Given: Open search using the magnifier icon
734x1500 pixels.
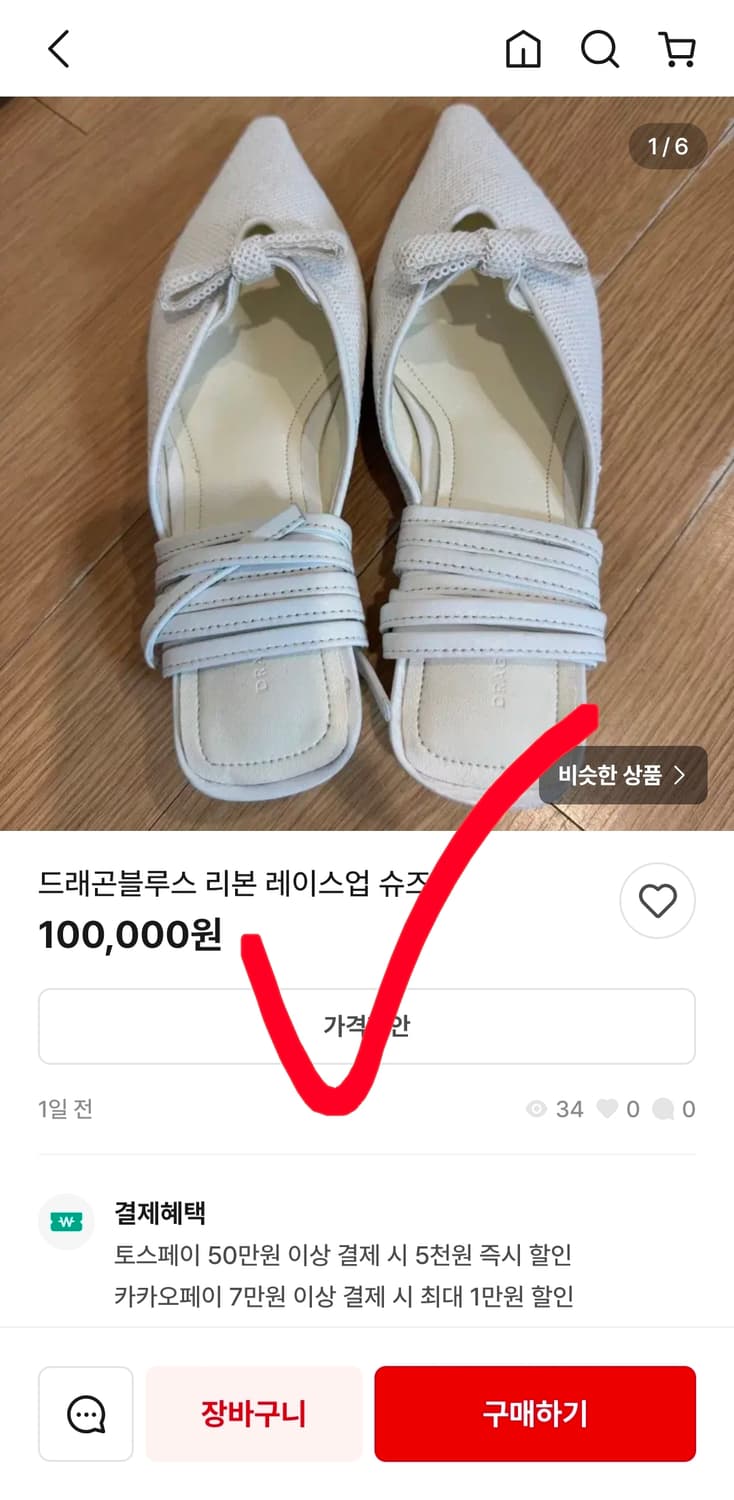Looking at the screenshot, I should tap(600, 47).
